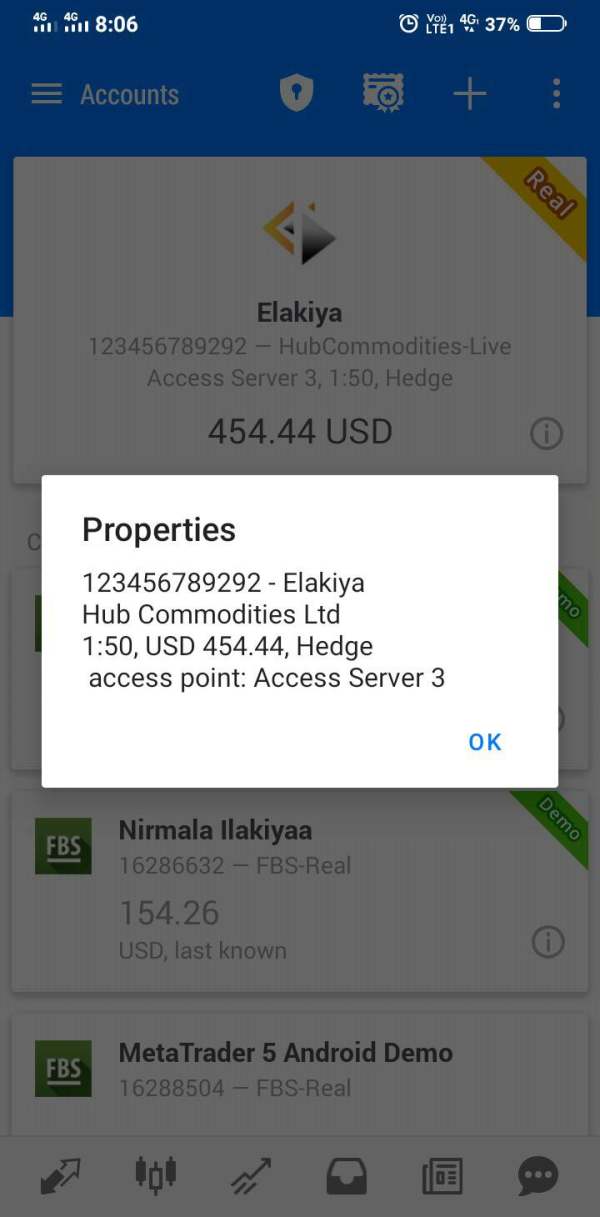The image size is (600, 1217).
Task: Switch to the Quotes arrows tab
Action: point(59,1176)
